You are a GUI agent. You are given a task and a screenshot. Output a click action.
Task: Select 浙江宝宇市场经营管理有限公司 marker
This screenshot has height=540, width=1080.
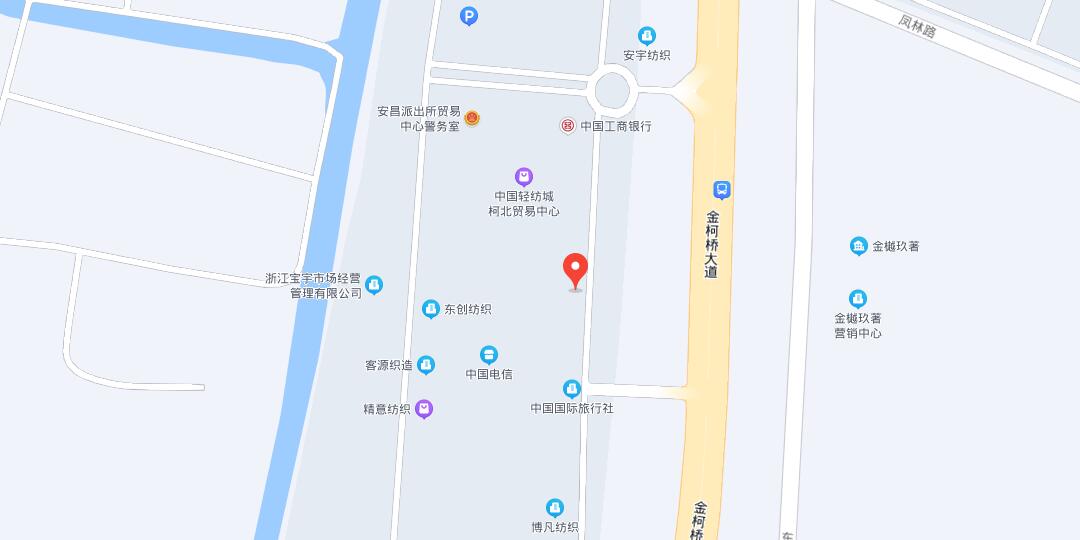374,286
